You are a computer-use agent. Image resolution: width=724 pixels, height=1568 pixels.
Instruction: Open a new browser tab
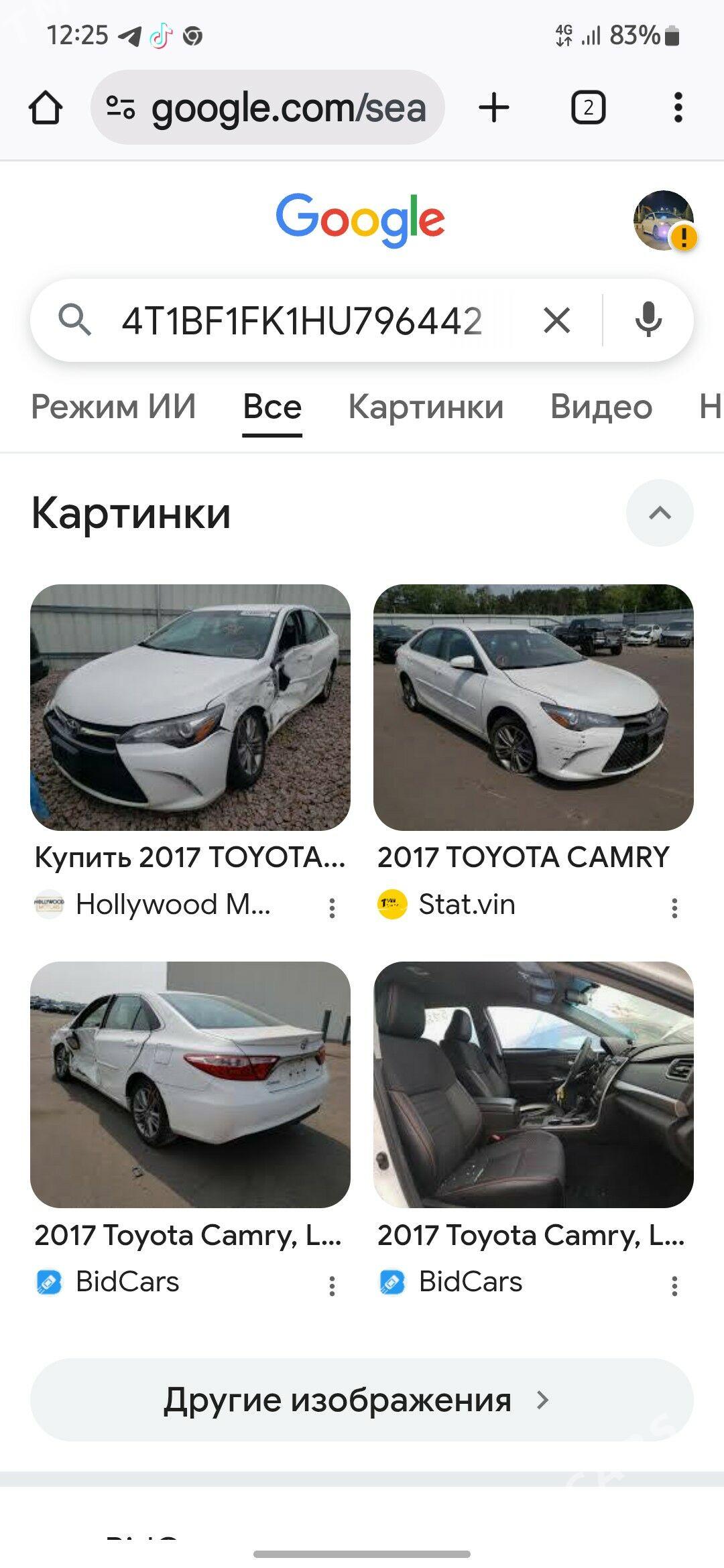click(x=494, y=108)
